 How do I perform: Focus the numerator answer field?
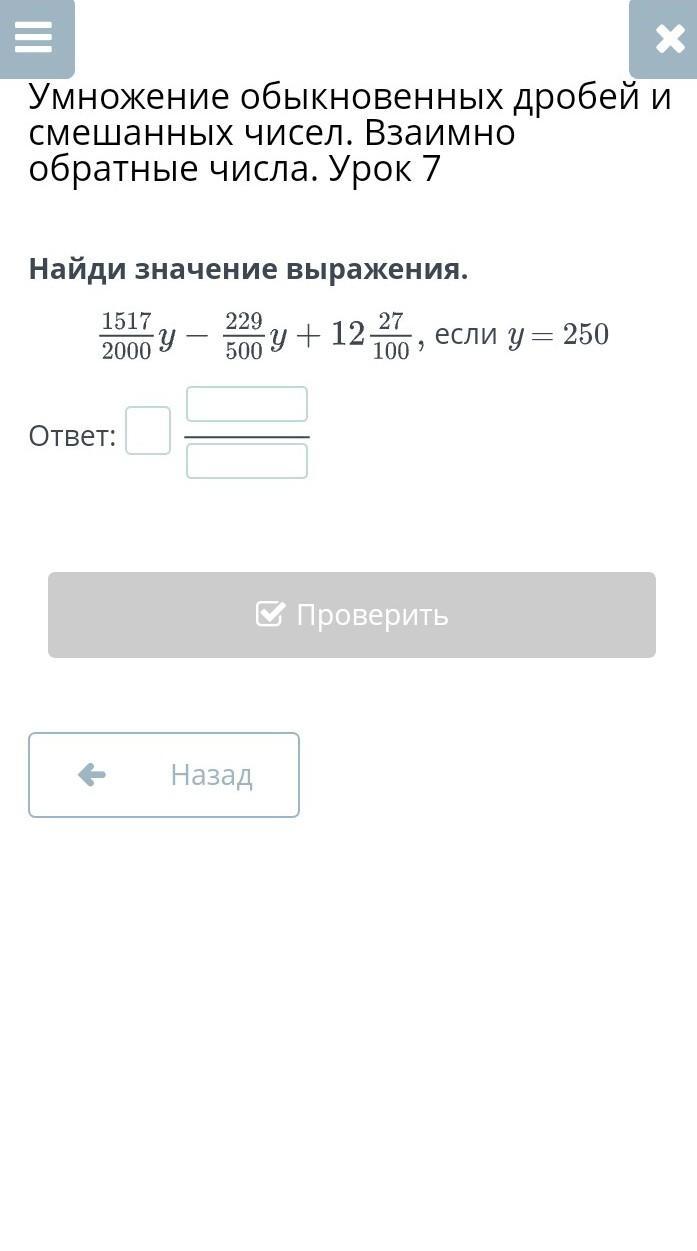point(247,404)
